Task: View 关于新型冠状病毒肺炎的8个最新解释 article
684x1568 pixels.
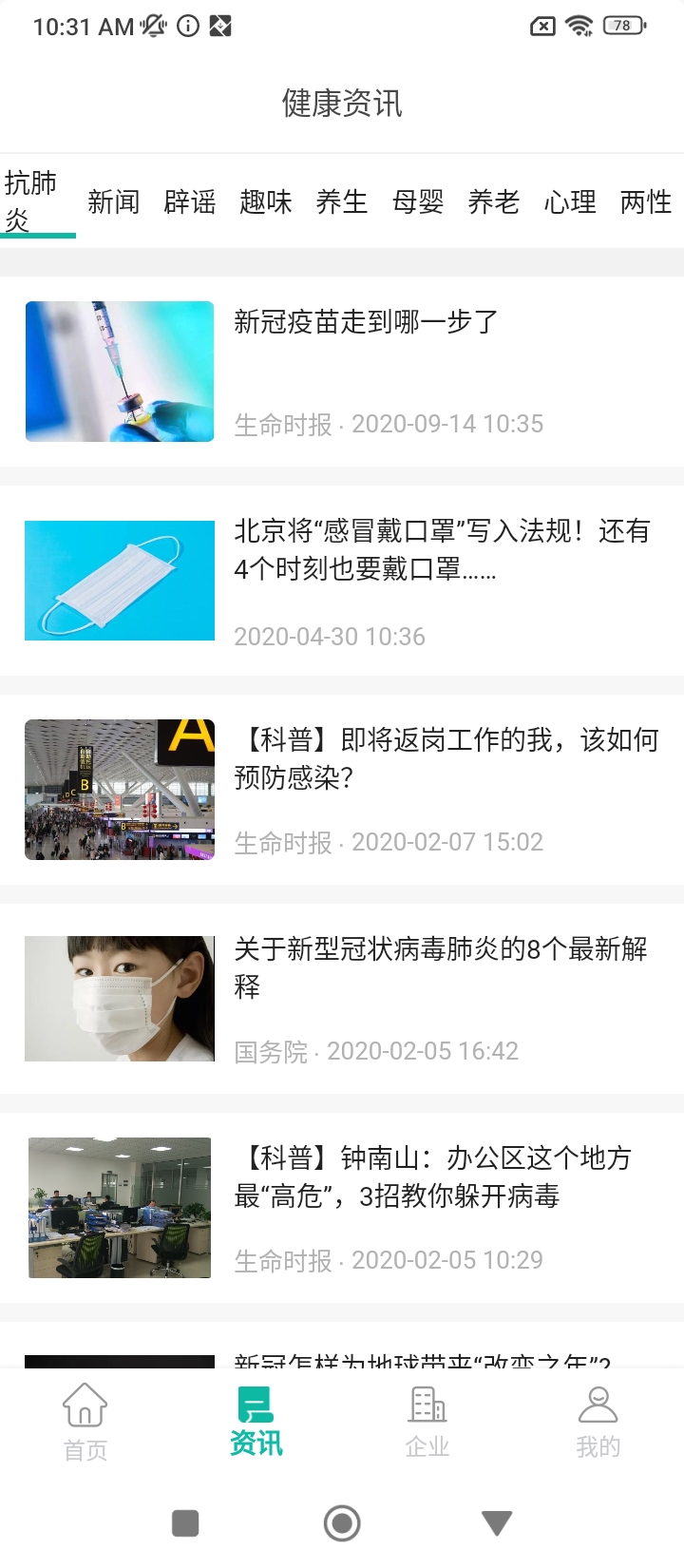Action: pos(442,967)
